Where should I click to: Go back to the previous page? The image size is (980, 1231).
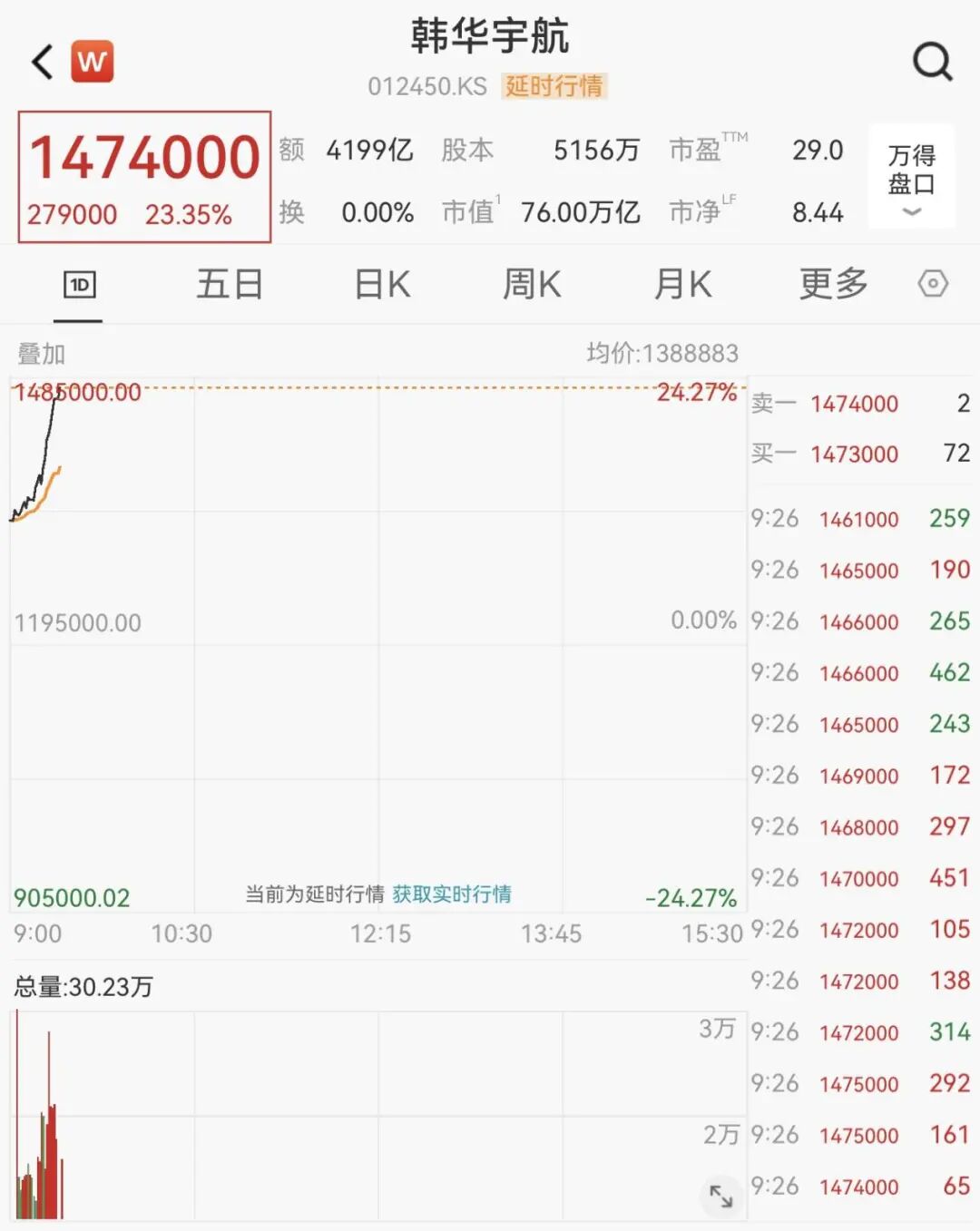coord(43,63)
